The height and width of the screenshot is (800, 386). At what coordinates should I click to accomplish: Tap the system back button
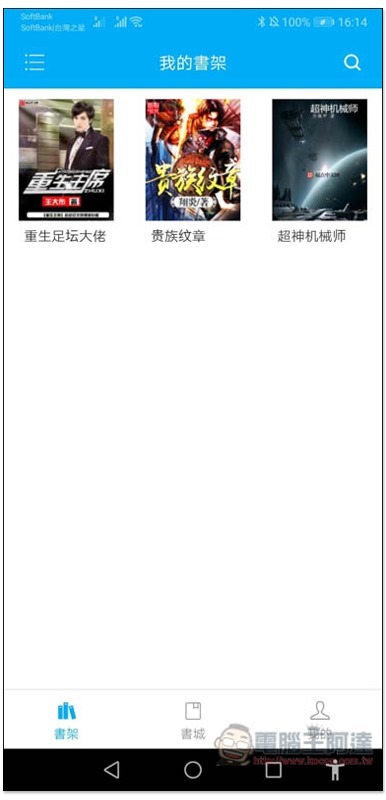112,770
